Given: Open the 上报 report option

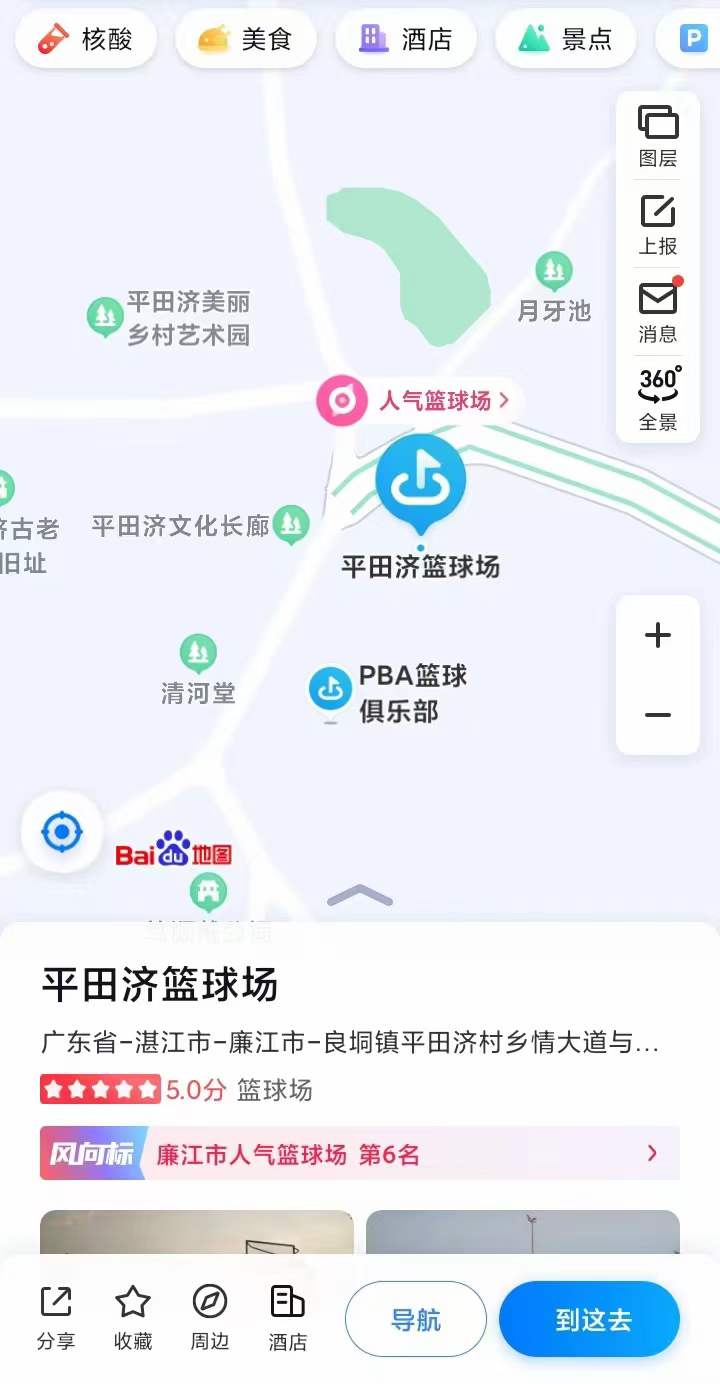Looking at the screenshot, I should point(658,224).
